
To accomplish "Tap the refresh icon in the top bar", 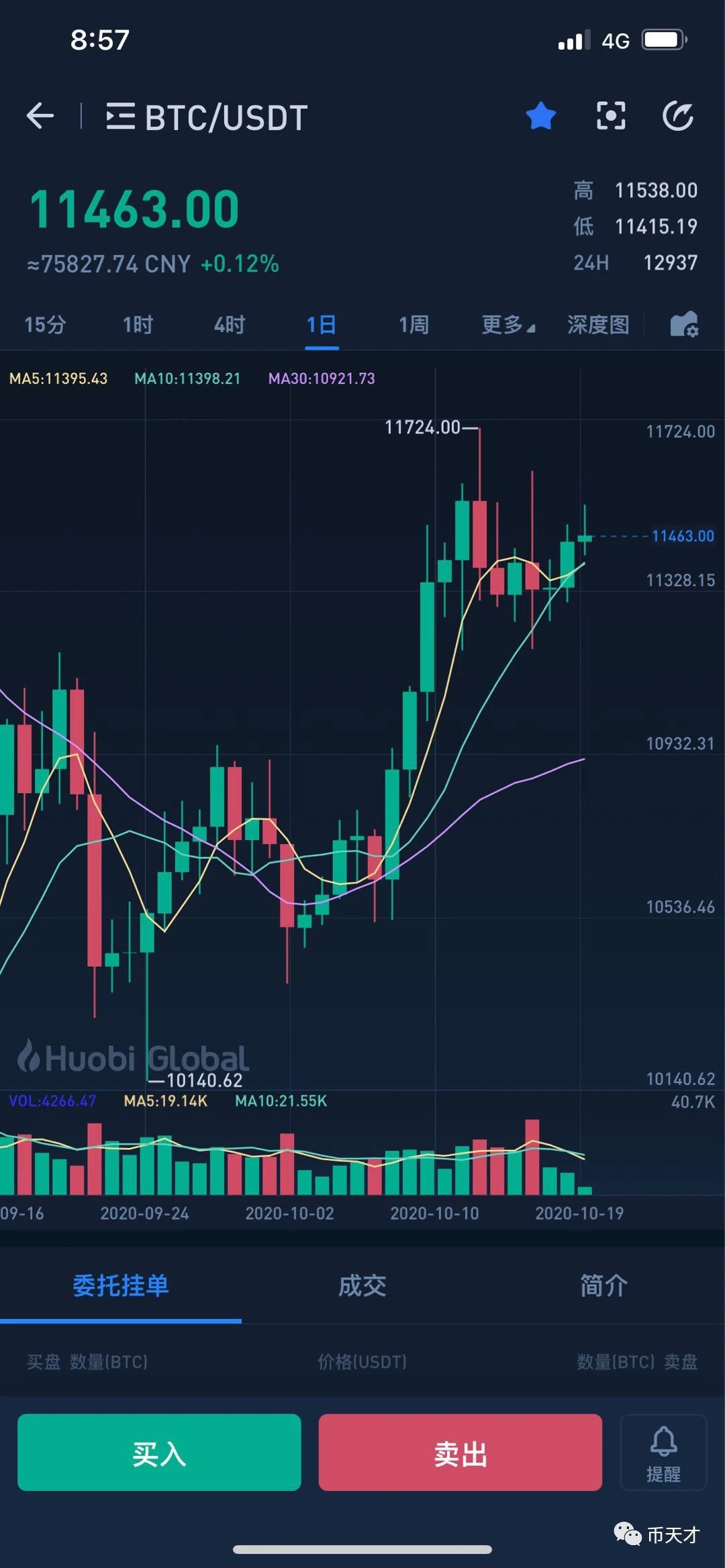I will point(678,116).
